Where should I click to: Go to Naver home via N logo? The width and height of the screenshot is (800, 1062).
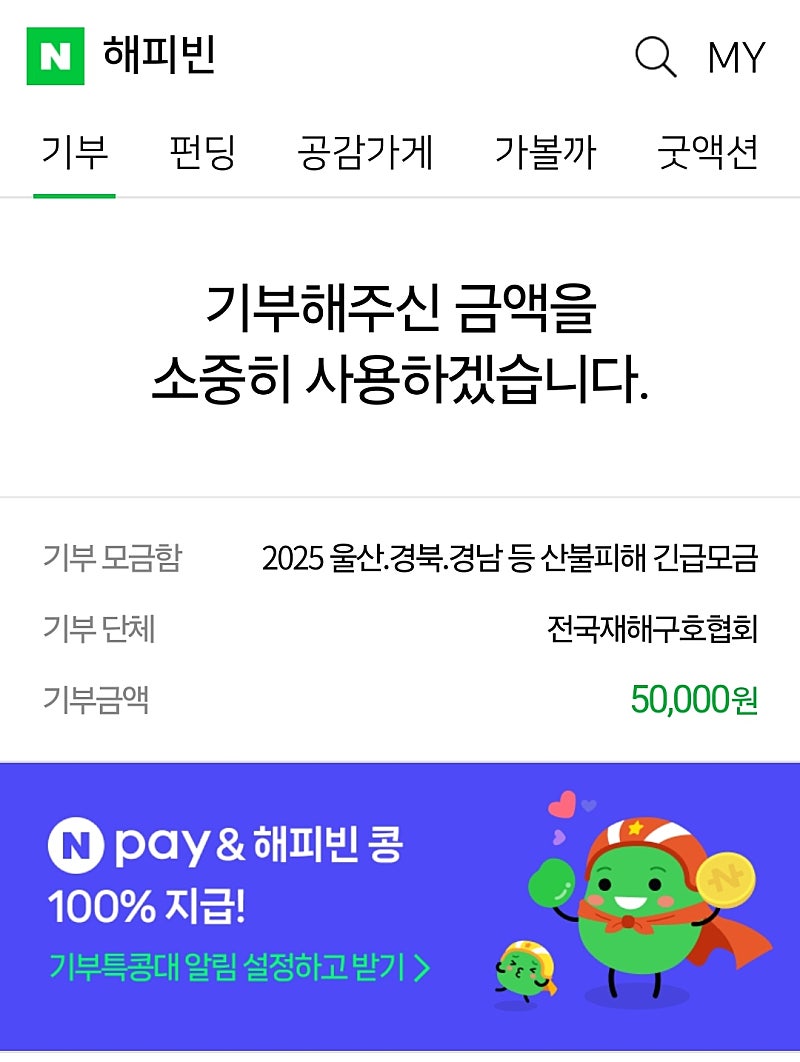point(56,57)
